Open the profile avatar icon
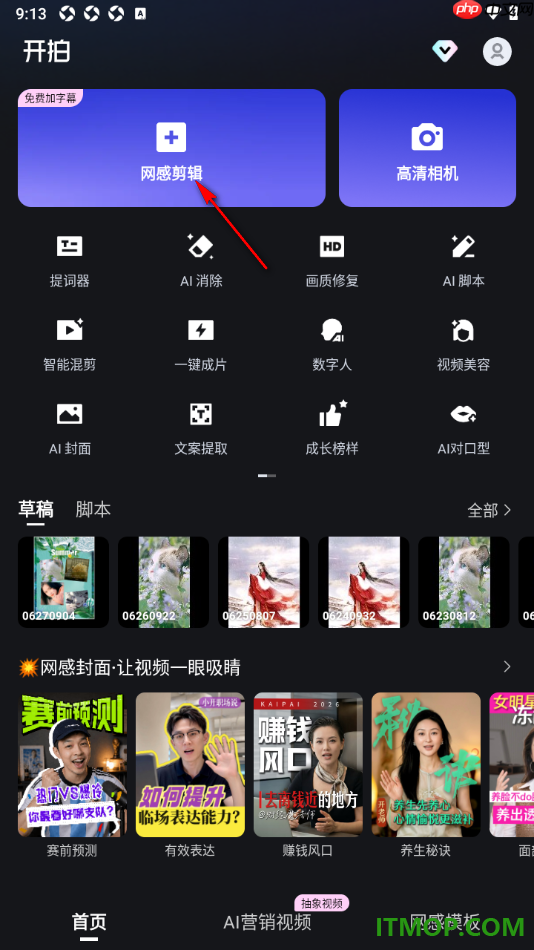Screen dimensions: 534x950 pyautogui.click(x=497, y=51)
